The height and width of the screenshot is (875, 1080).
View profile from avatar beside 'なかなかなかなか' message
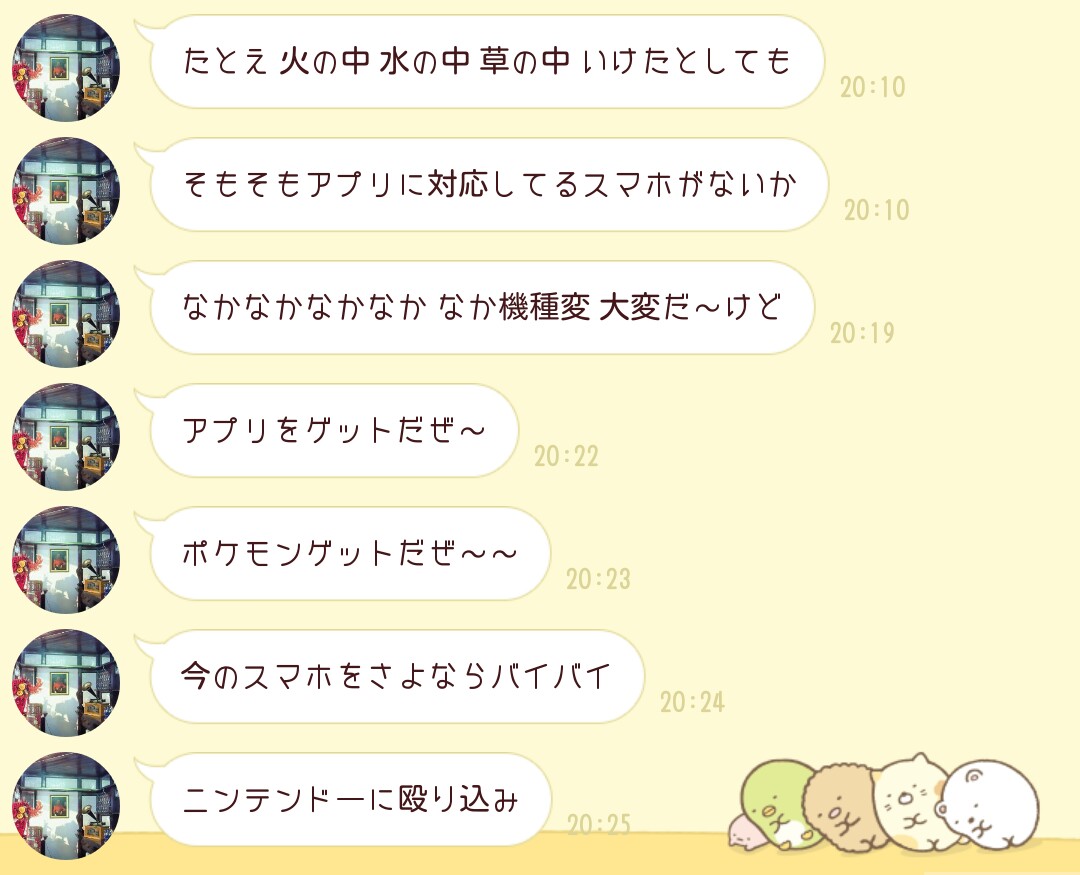coord(66,314)
